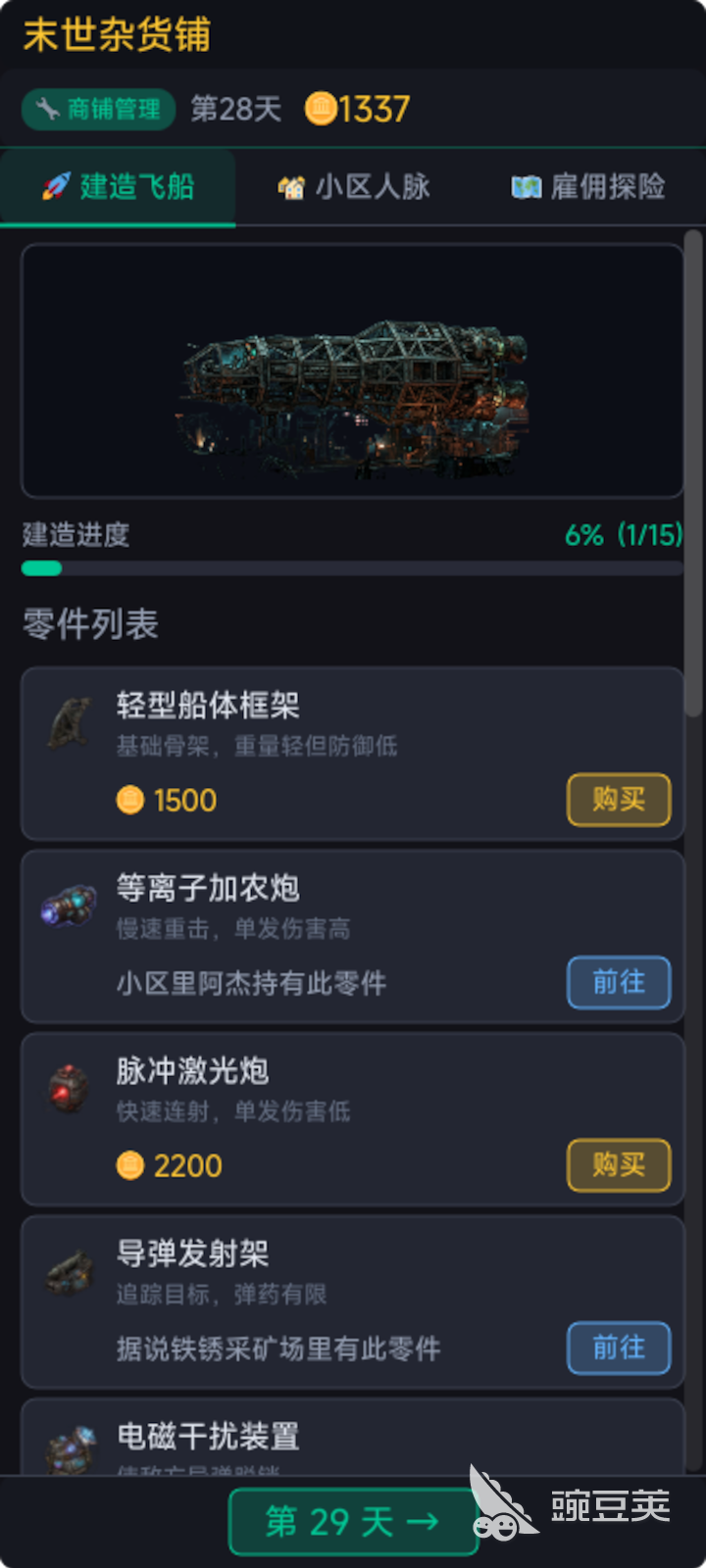Buy the 轻型船体框架 for 1500 coins
This screenshot has width=706, height=1568.
619,800
